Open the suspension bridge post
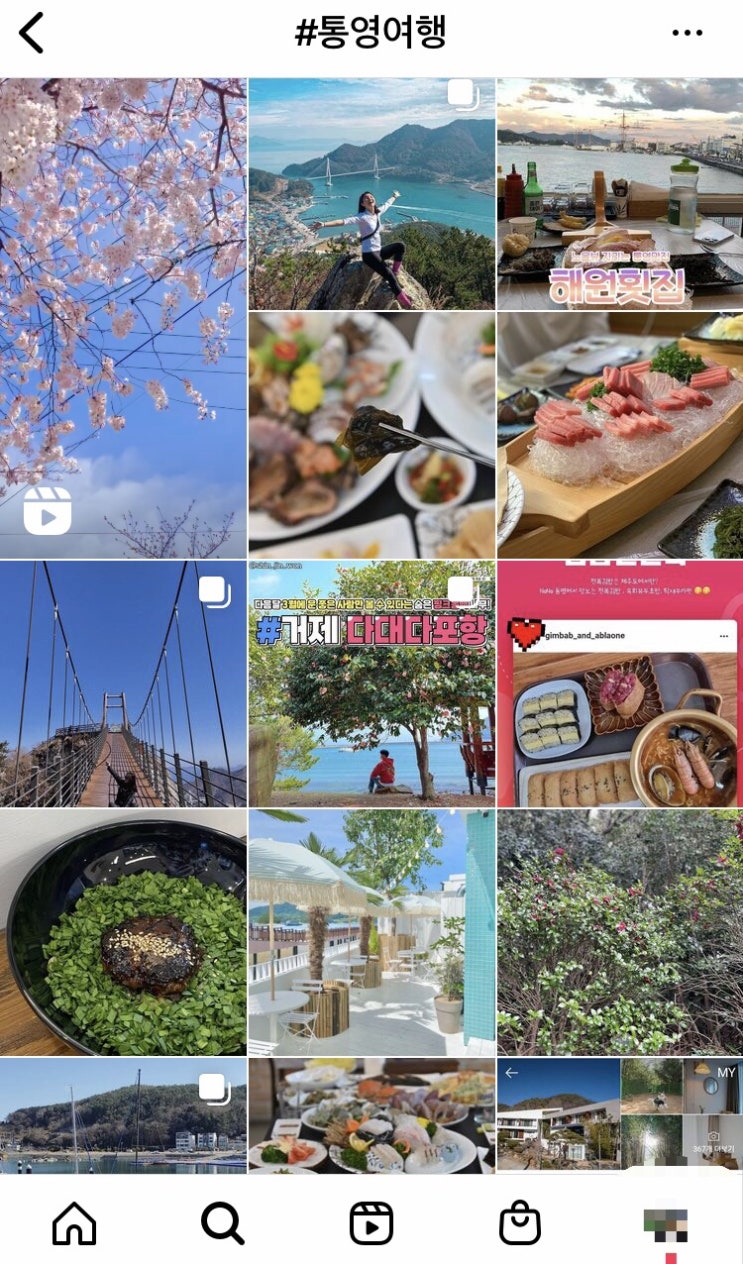Screen dimensions: 743x1264 click(123, 683)
